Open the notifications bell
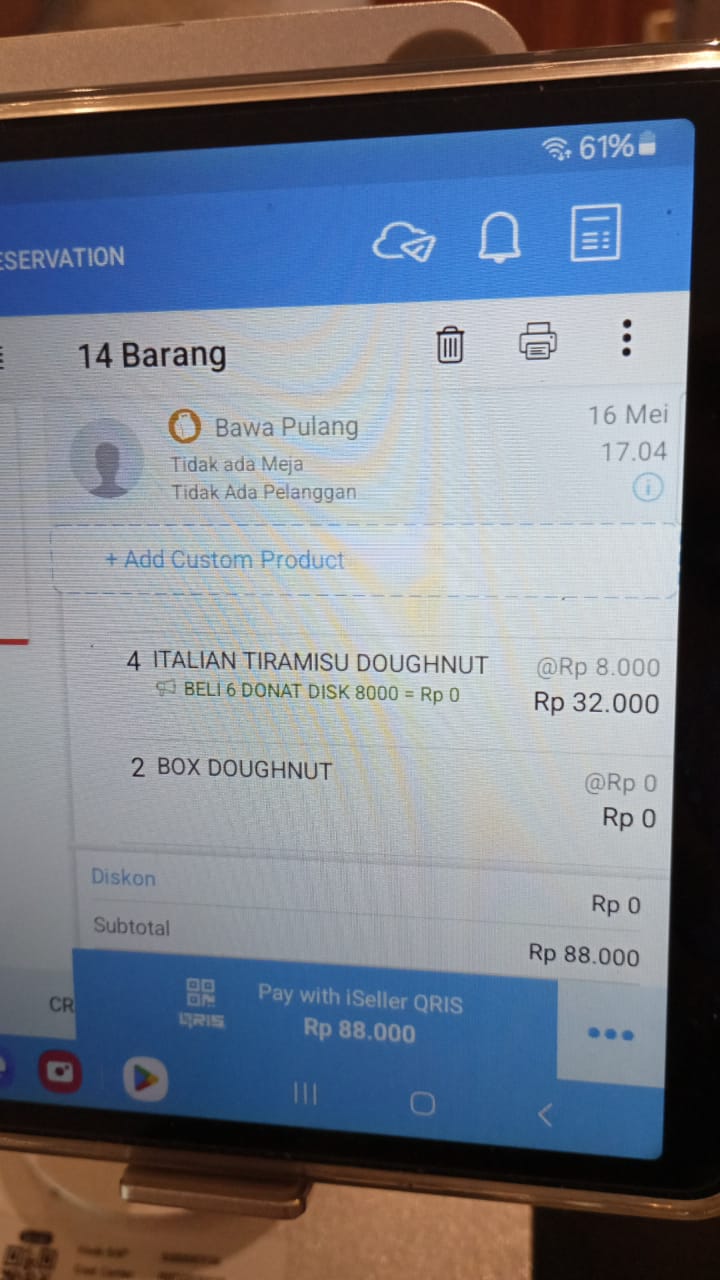This screenshot has height=1280, width=720. point(499,238)
